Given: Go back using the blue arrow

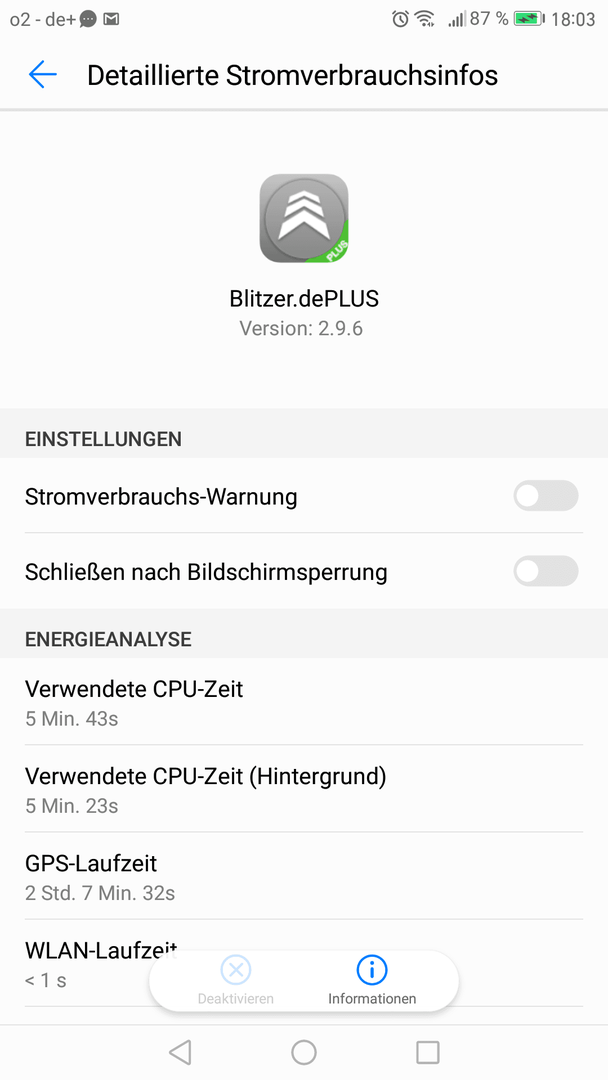Looking at the screenshot, I should coord(43,74).
